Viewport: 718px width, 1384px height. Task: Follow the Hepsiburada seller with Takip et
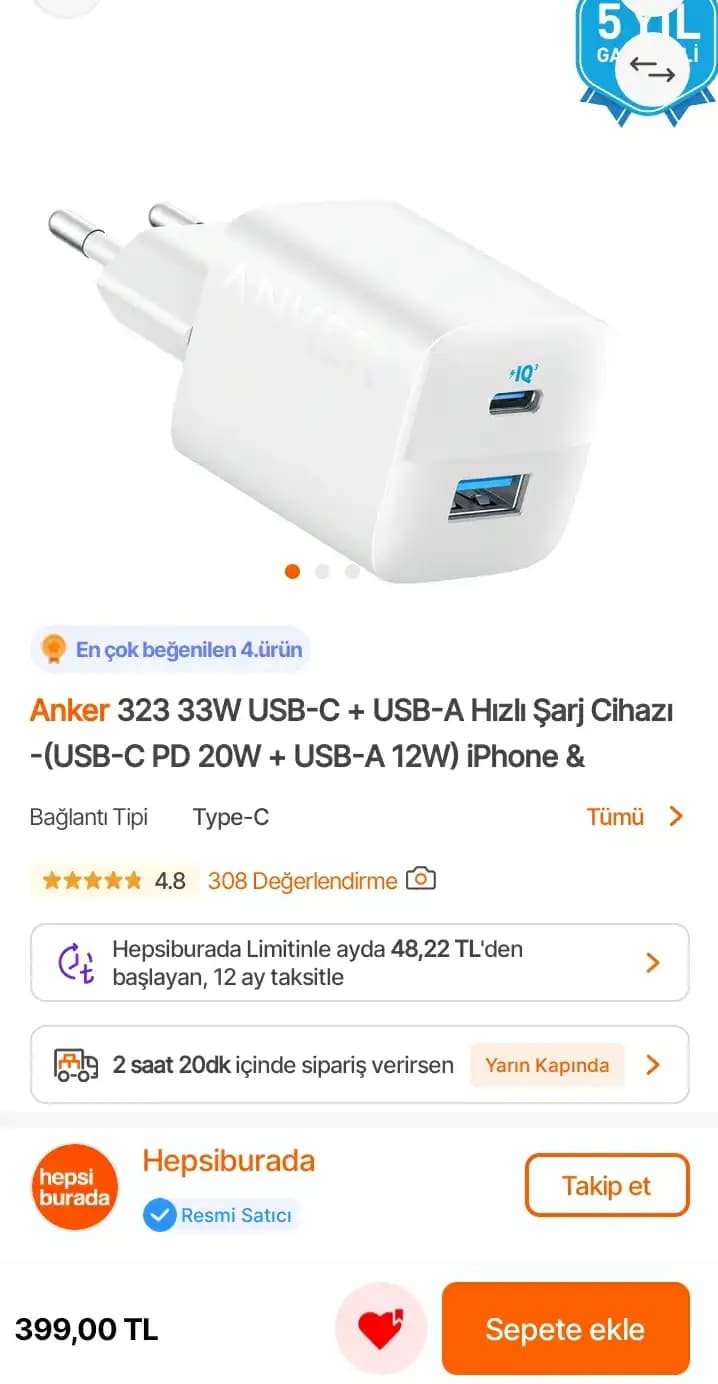(x=606, y=1186)
